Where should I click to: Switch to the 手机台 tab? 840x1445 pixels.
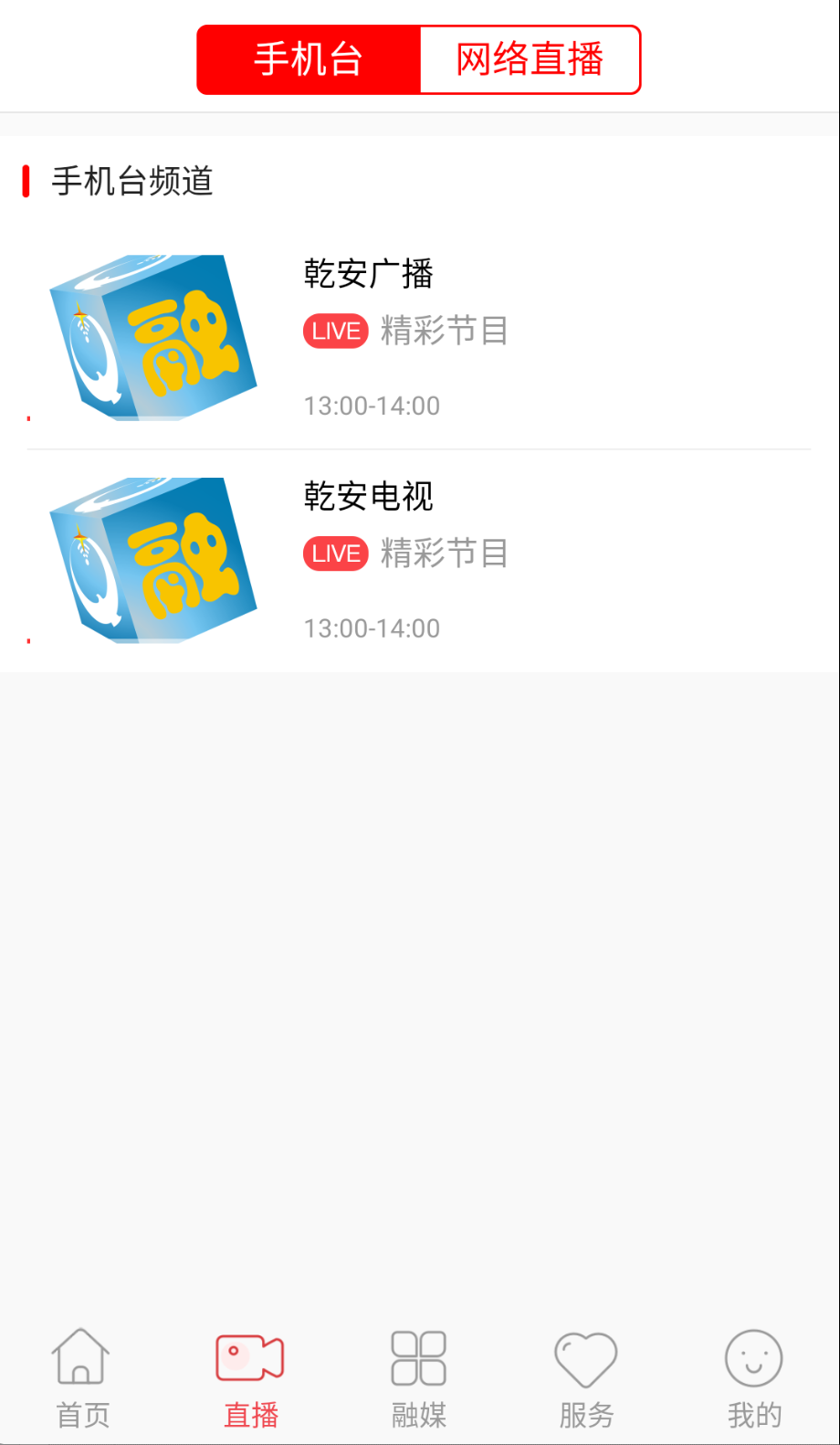(308, 58)
